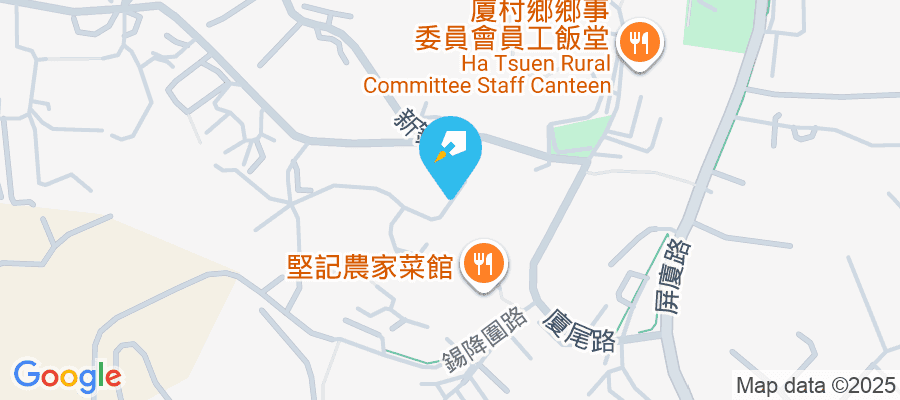This screenshot has height=400, width=900.
Task: Open the 堅記農家菜館 restaurant marker
Action: 485,265
